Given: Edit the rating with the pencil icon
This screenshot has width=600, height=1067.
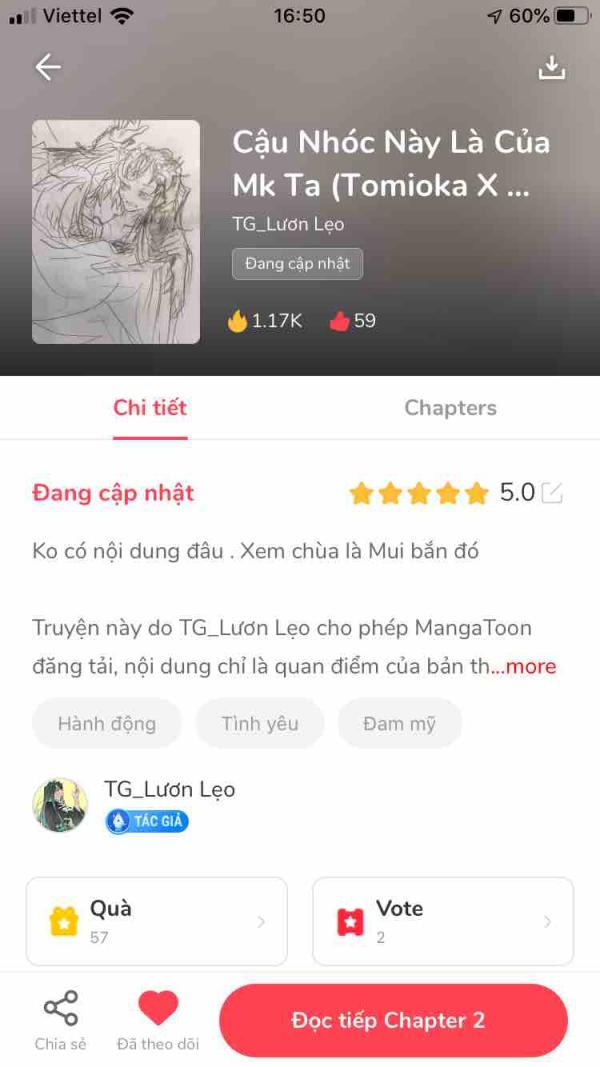Looking at the screenshot, I should [x=552, y=493].
